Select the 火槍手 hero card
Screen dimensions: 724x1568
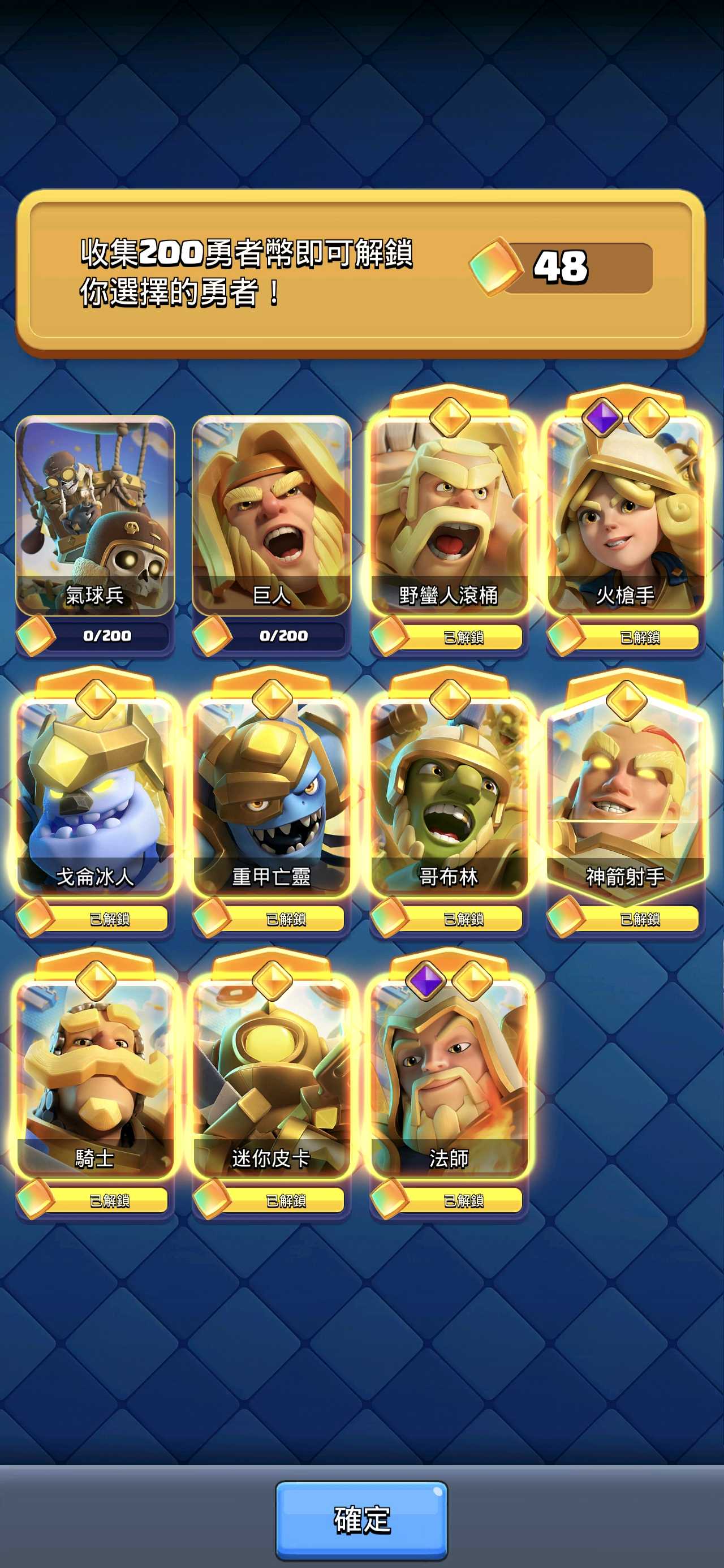tap(626, 518)
